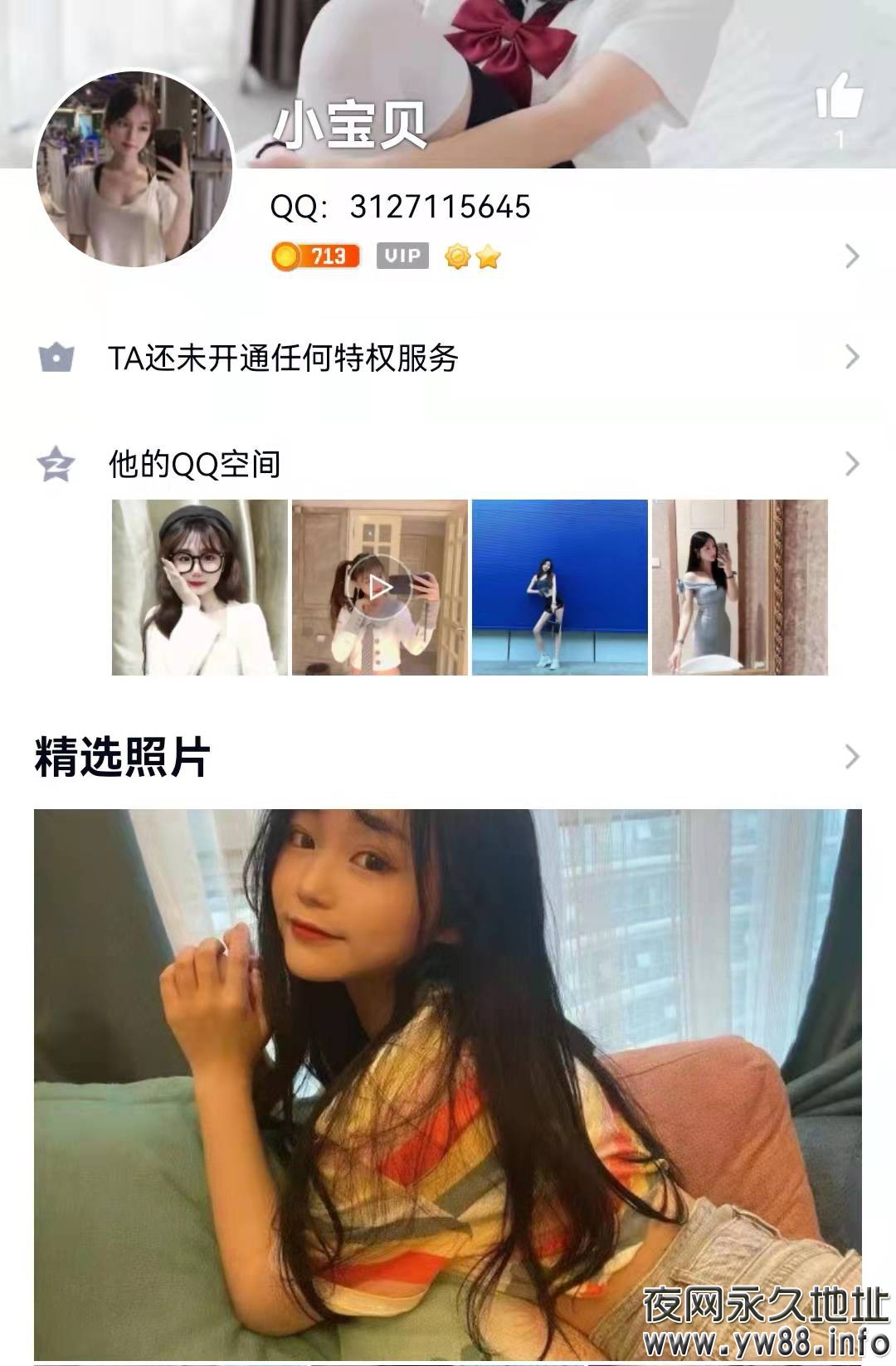Expand the 精选照片 section
Viewport: 896px width, 1366px height.
coord(851,757)
